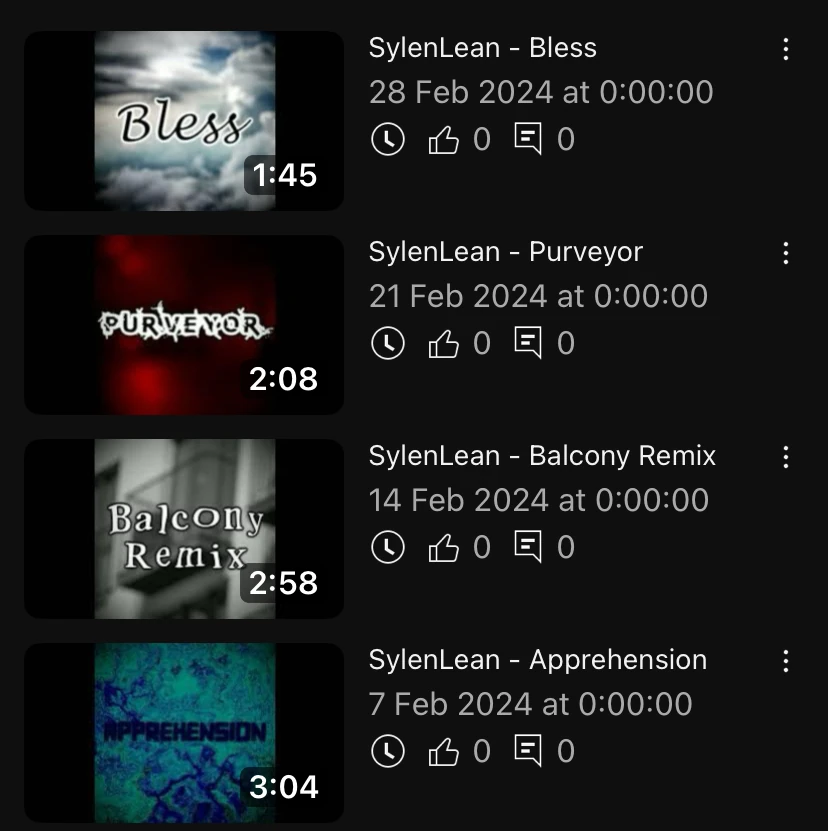Screen dimensions: 828x831
Task: Open the Apprehension video thumbnail
Action: [x=184, y=732]
